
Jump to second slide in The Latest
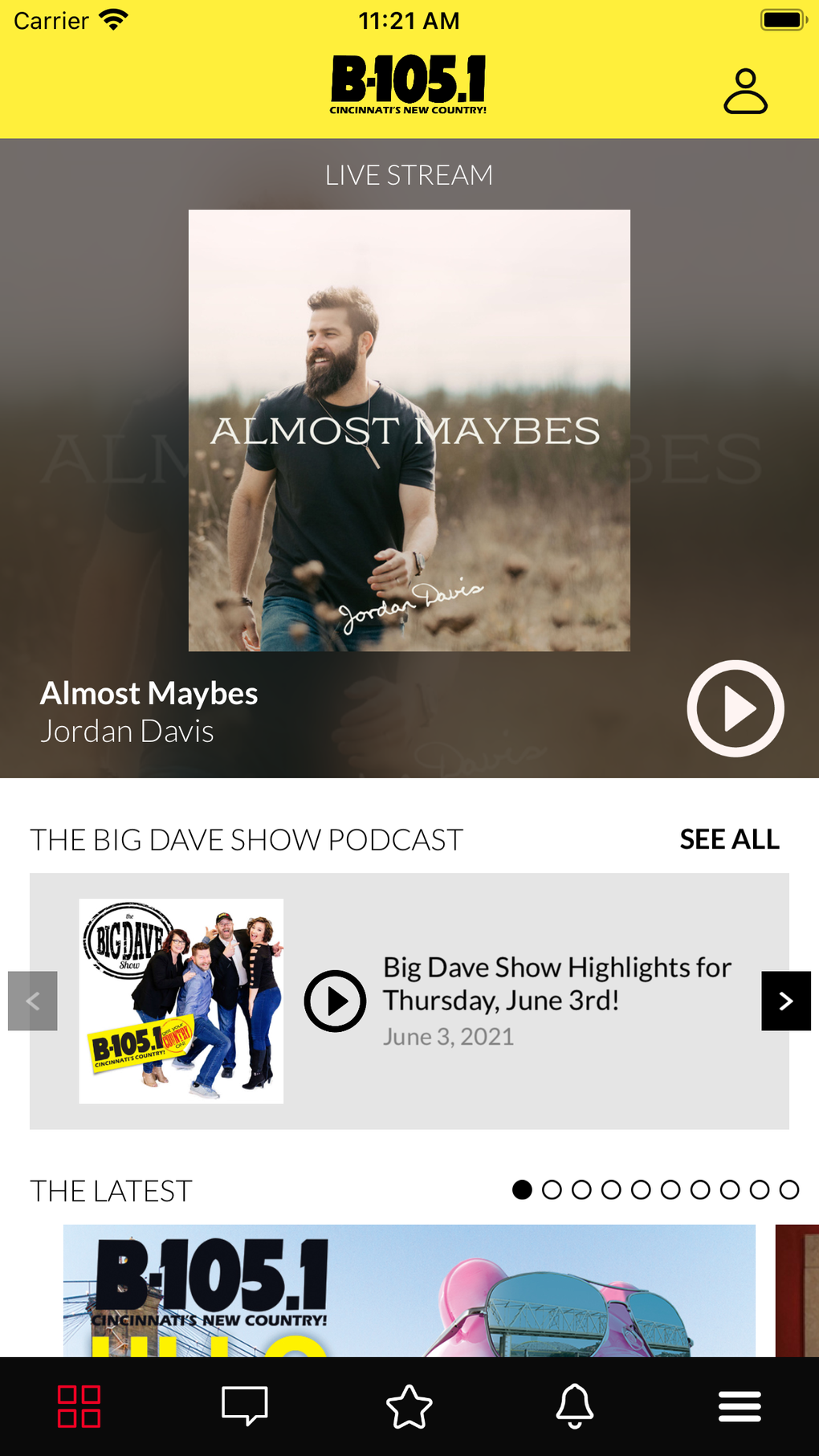[x=552, y=1189]
